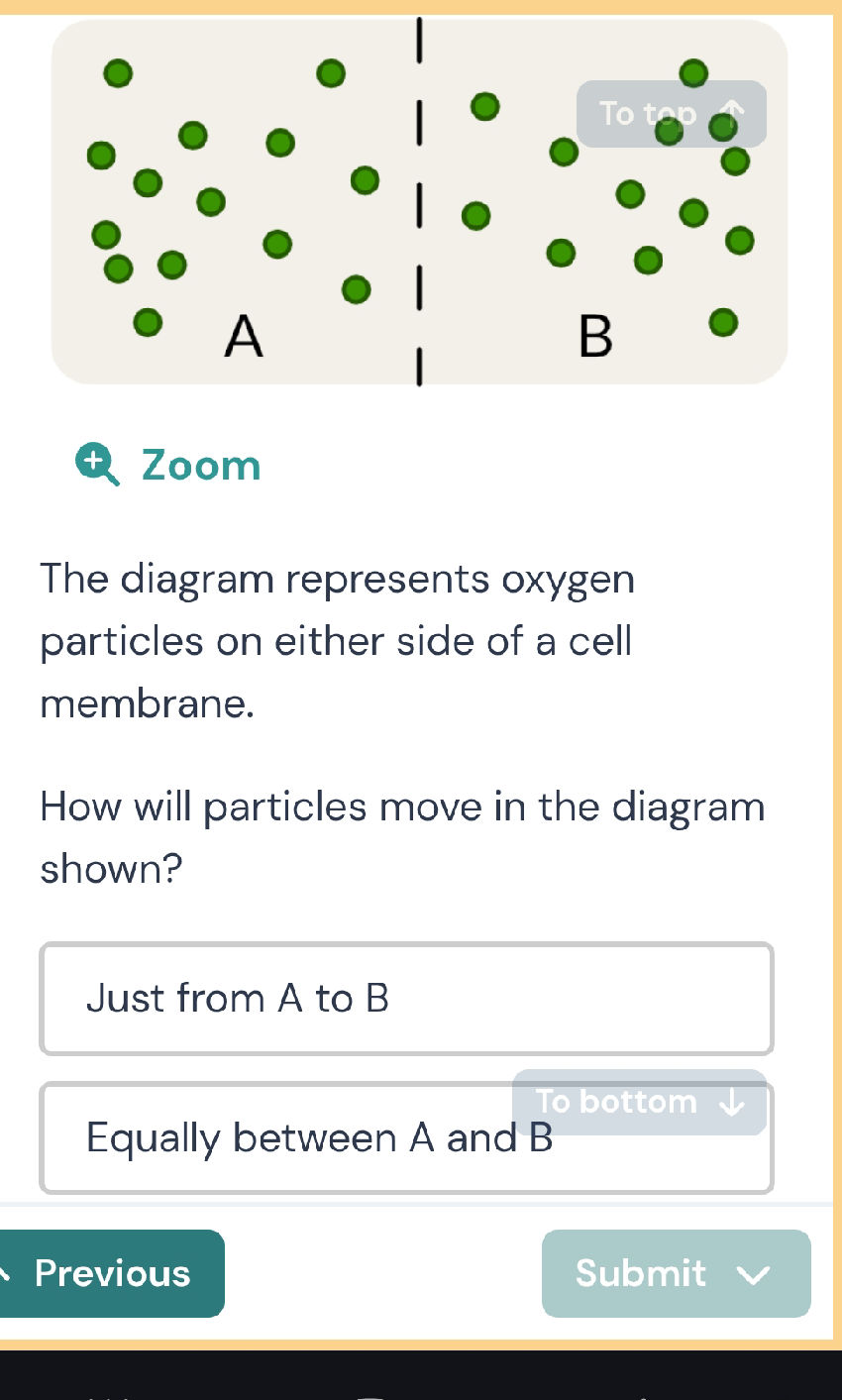842x1400 pixels.
Task: Select the answer 'Just from A to B'
Action: coord(406,998)
